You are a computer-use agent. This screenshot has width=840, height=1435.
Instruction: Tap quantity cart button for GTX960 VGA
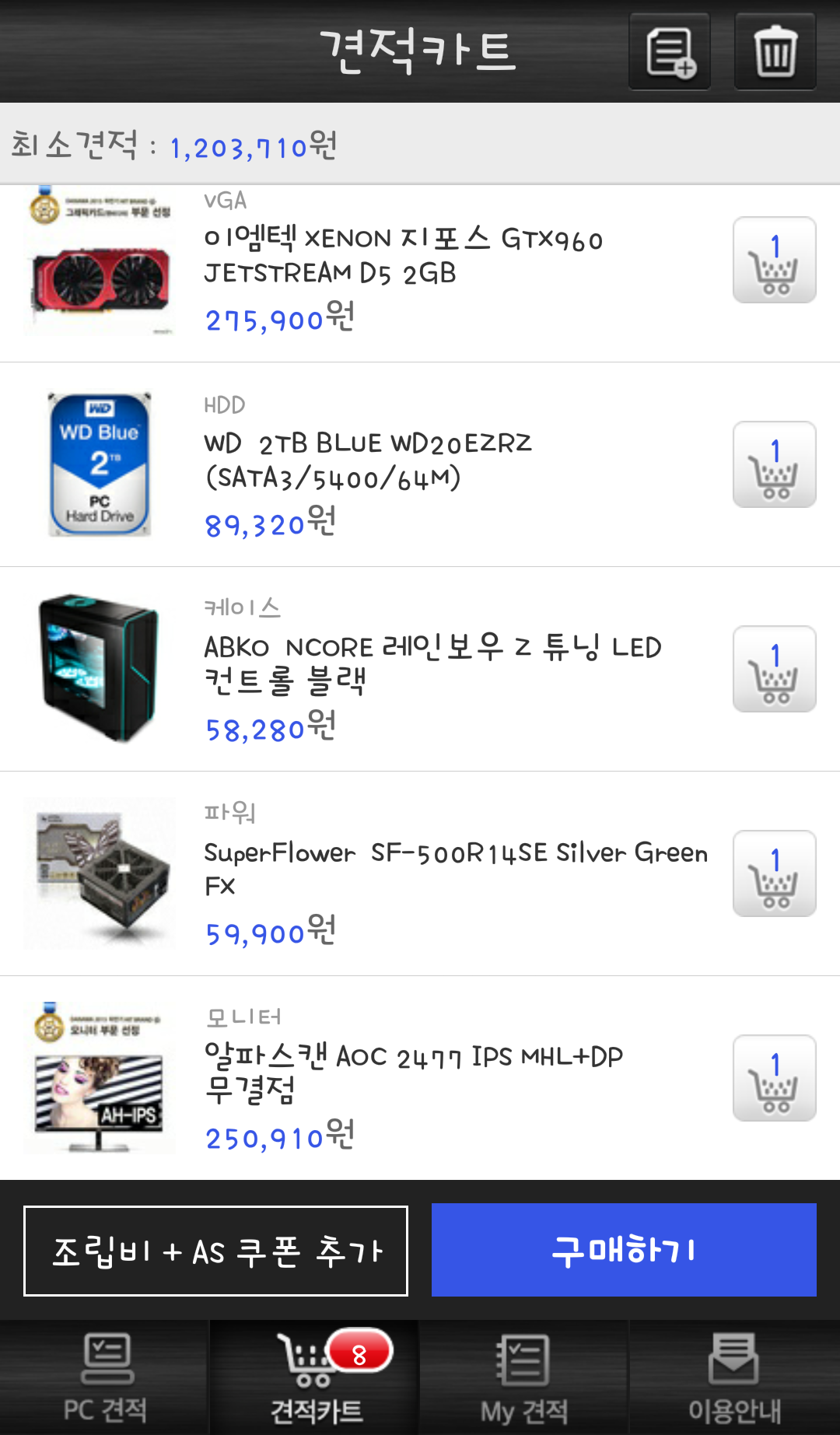[x=774, y=260]
